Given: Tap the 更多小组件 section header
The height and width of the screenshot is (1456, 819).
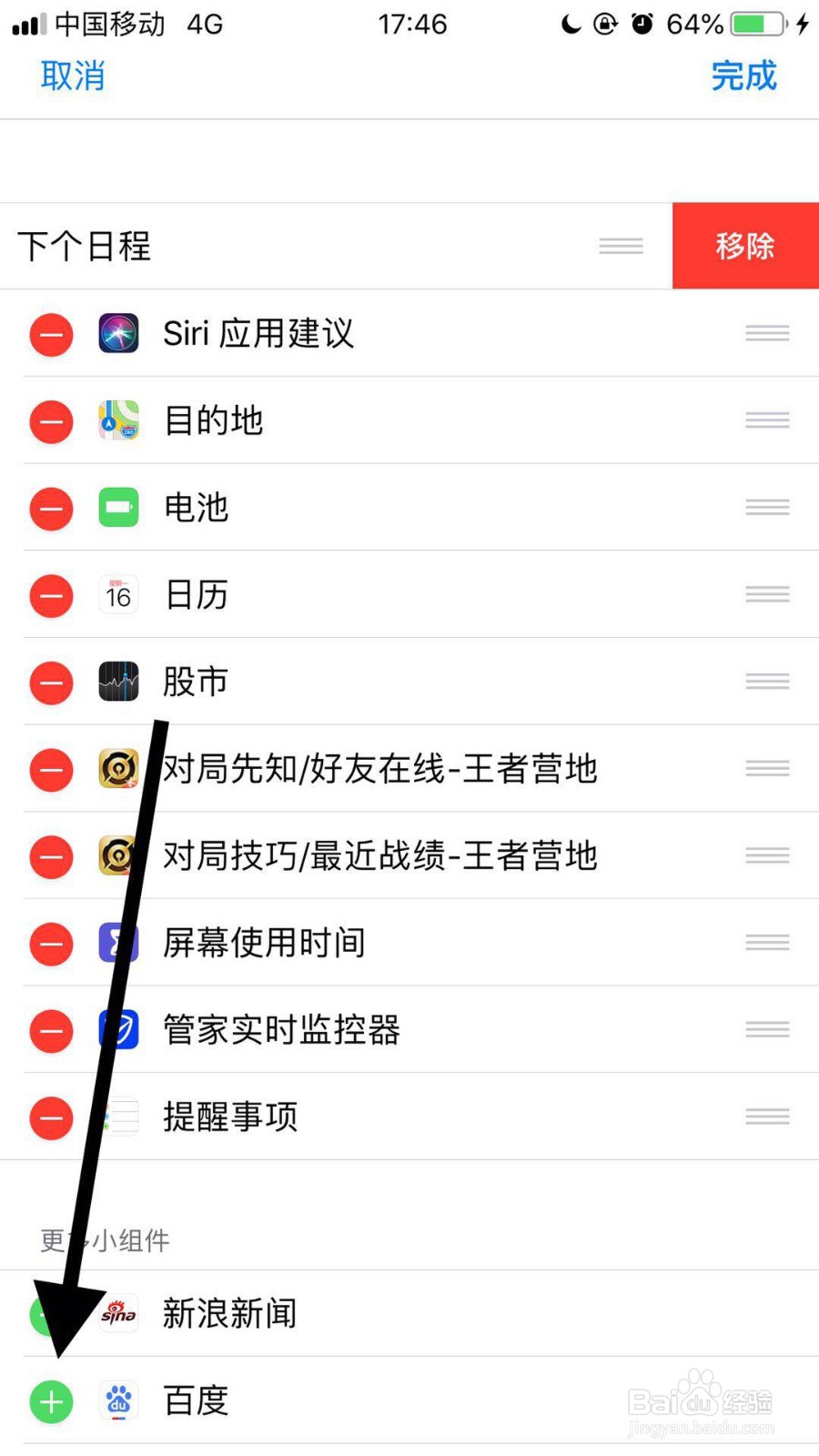Looking at the screenshot, I should click(x=104, y=1240).
